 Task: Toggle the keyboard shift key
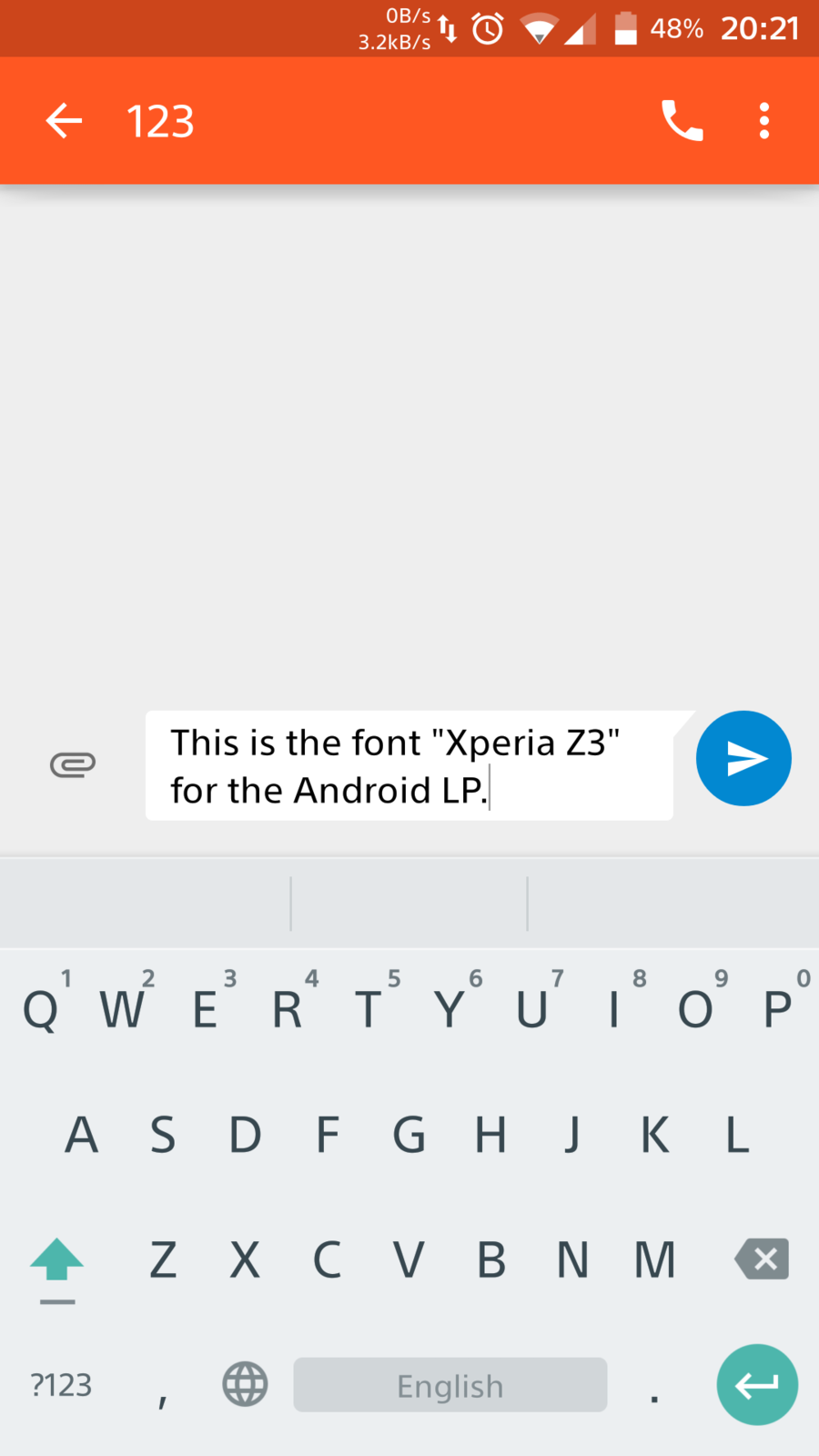57,1261
